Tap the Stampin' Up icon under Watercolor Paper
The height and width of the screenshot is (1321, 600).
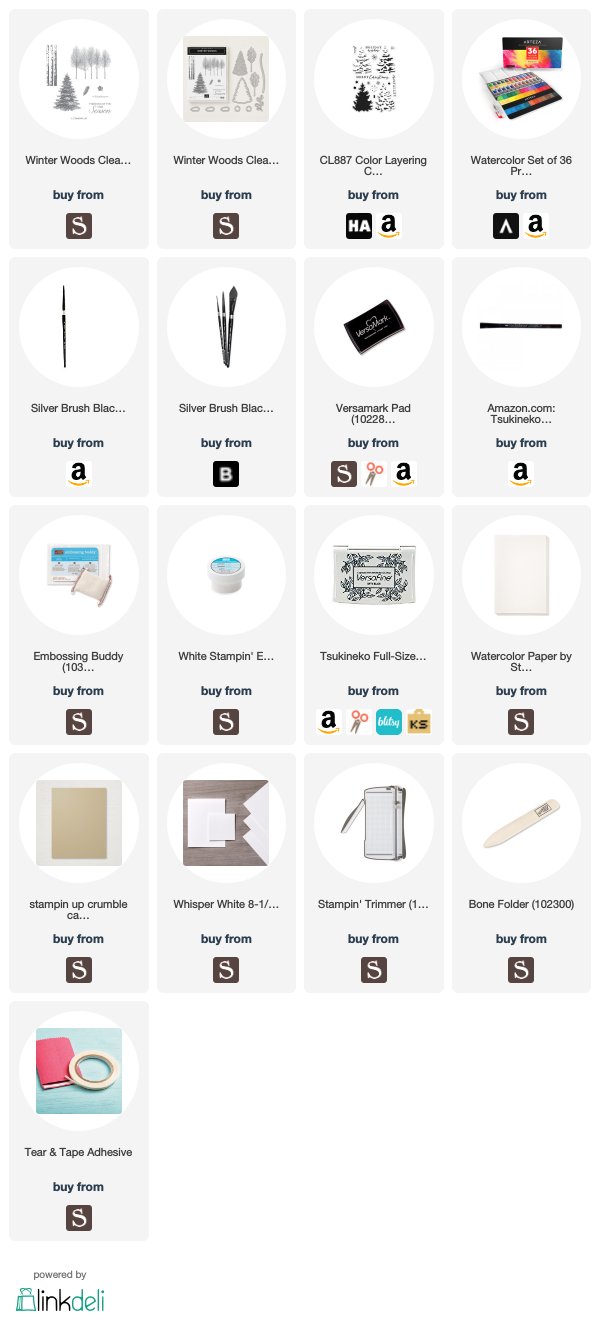520,723
